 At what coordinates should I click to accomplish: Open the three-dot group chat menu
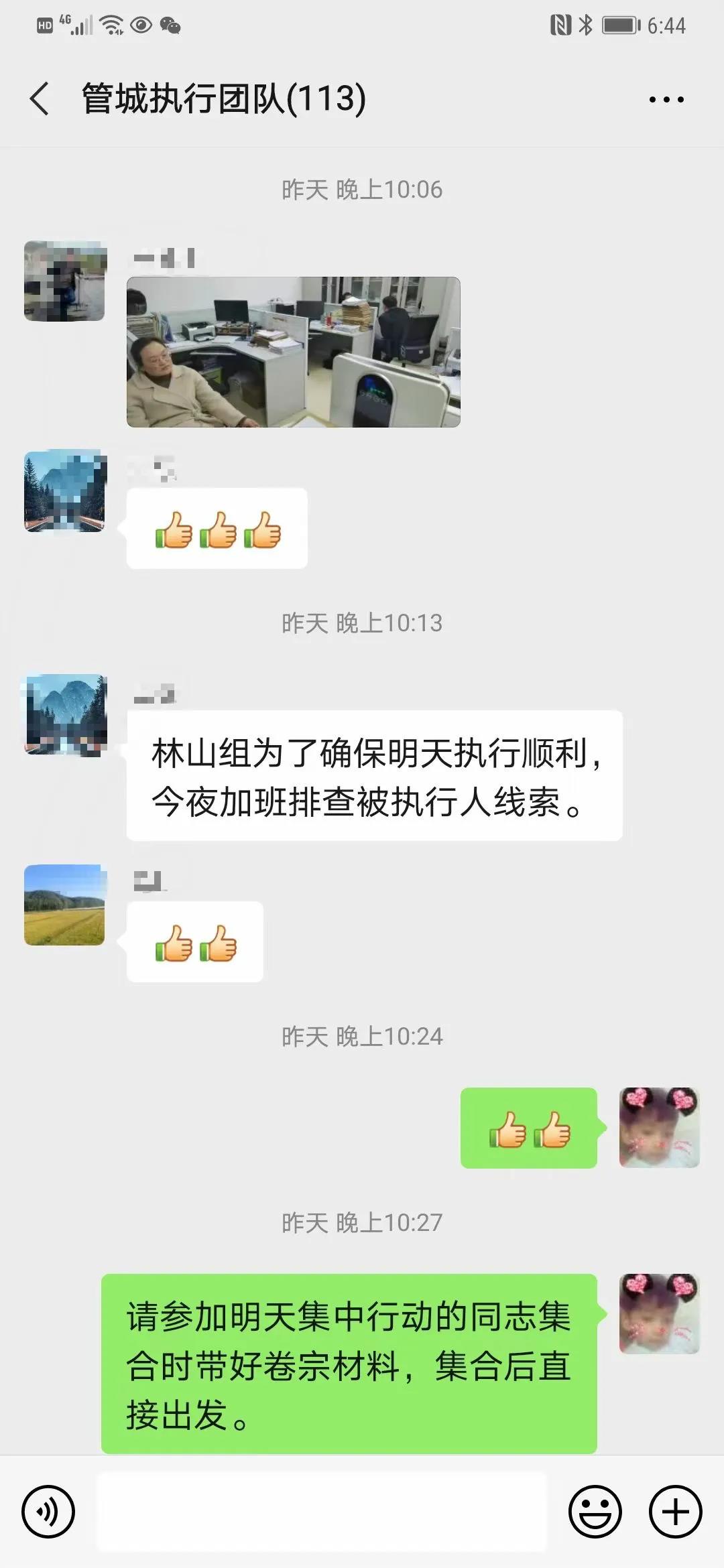pos(666,99)
